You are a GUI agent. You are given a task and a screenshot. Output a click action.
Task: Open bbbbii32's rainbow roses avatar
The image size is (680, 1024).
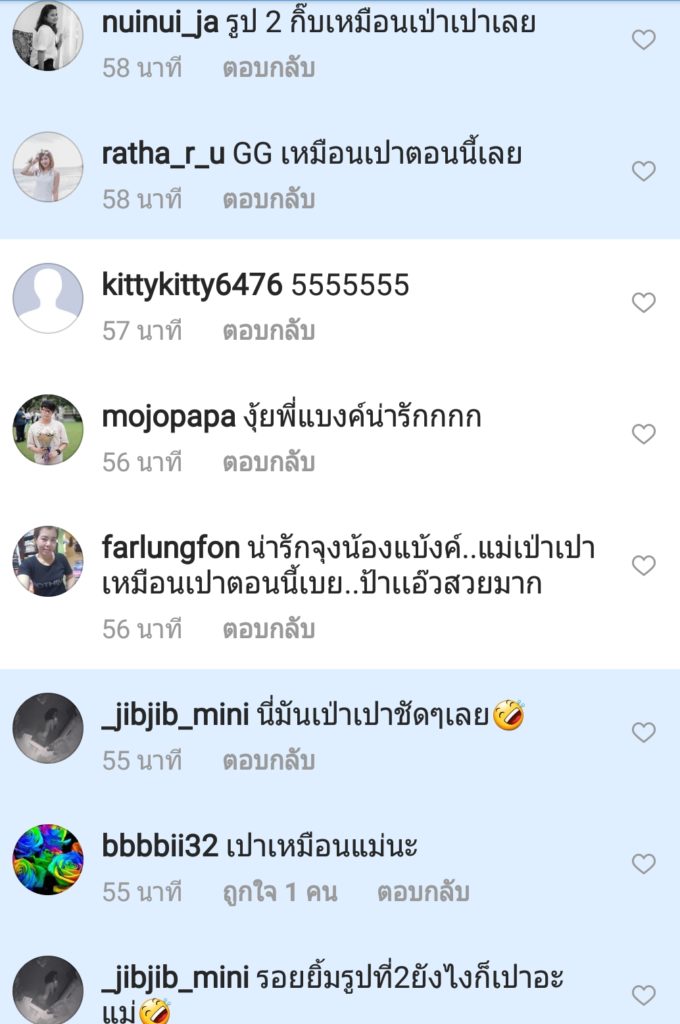48,859
